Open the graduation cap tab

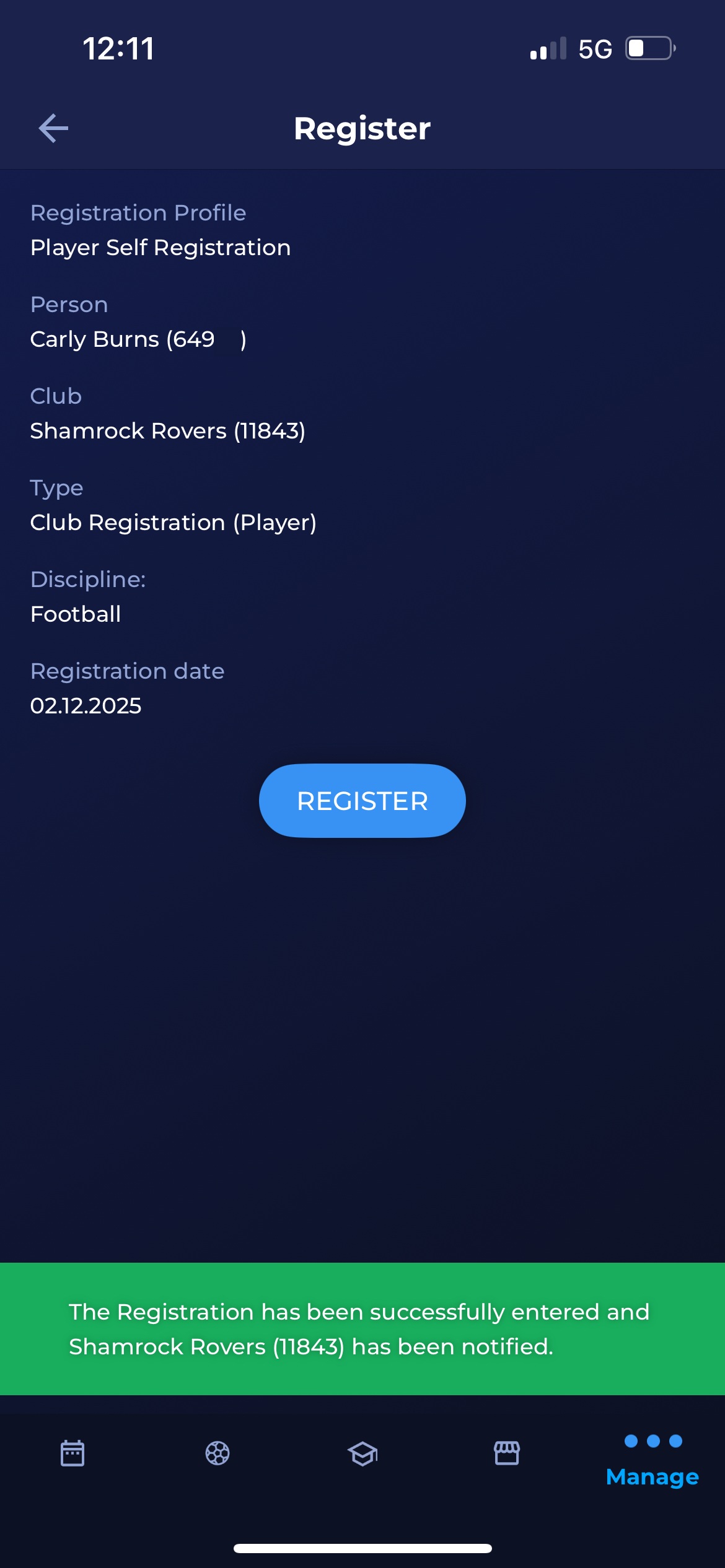click(362, 1453)
